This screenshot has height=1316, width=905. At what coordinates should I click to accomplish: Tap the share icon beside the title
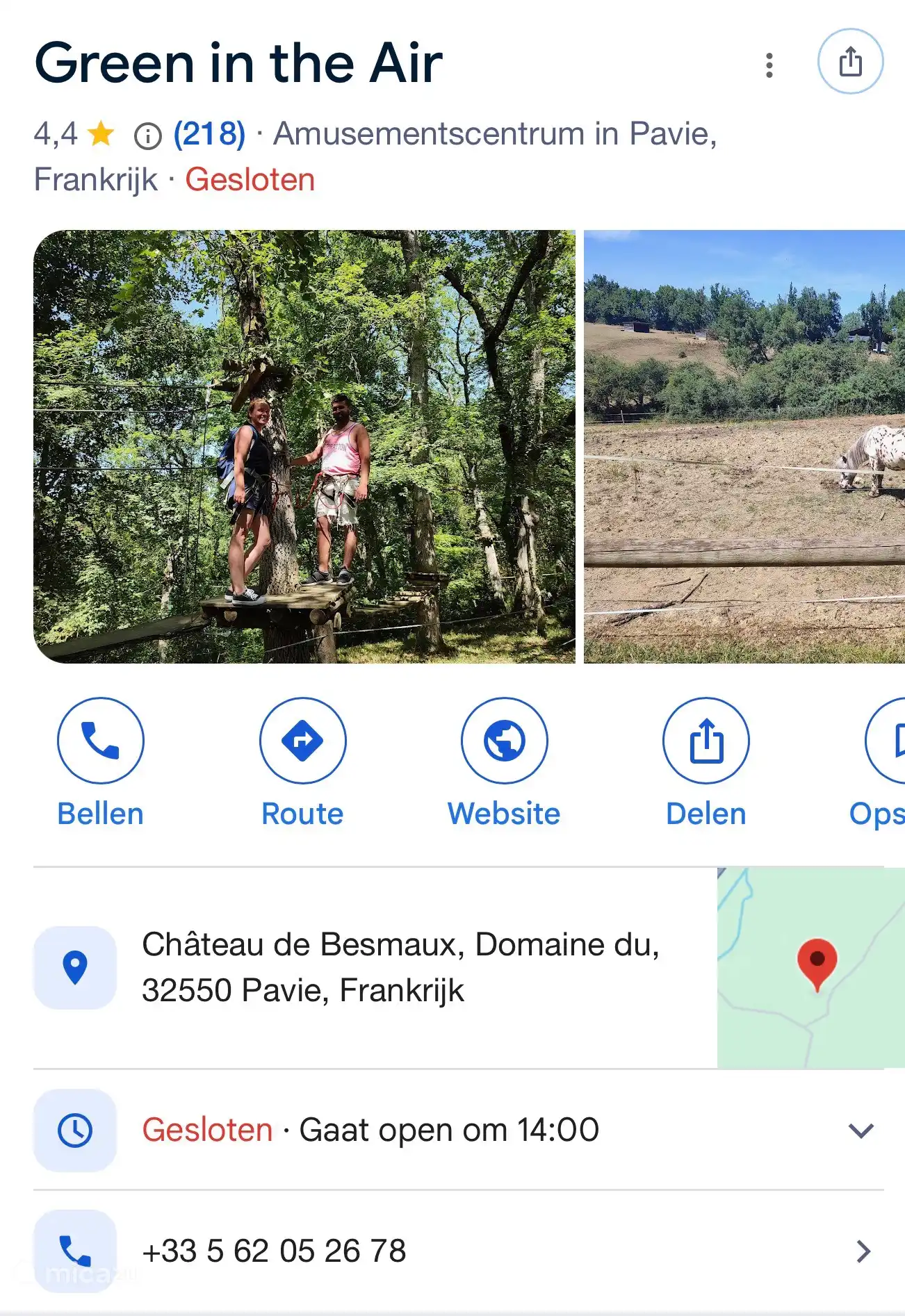pos(850,62)
